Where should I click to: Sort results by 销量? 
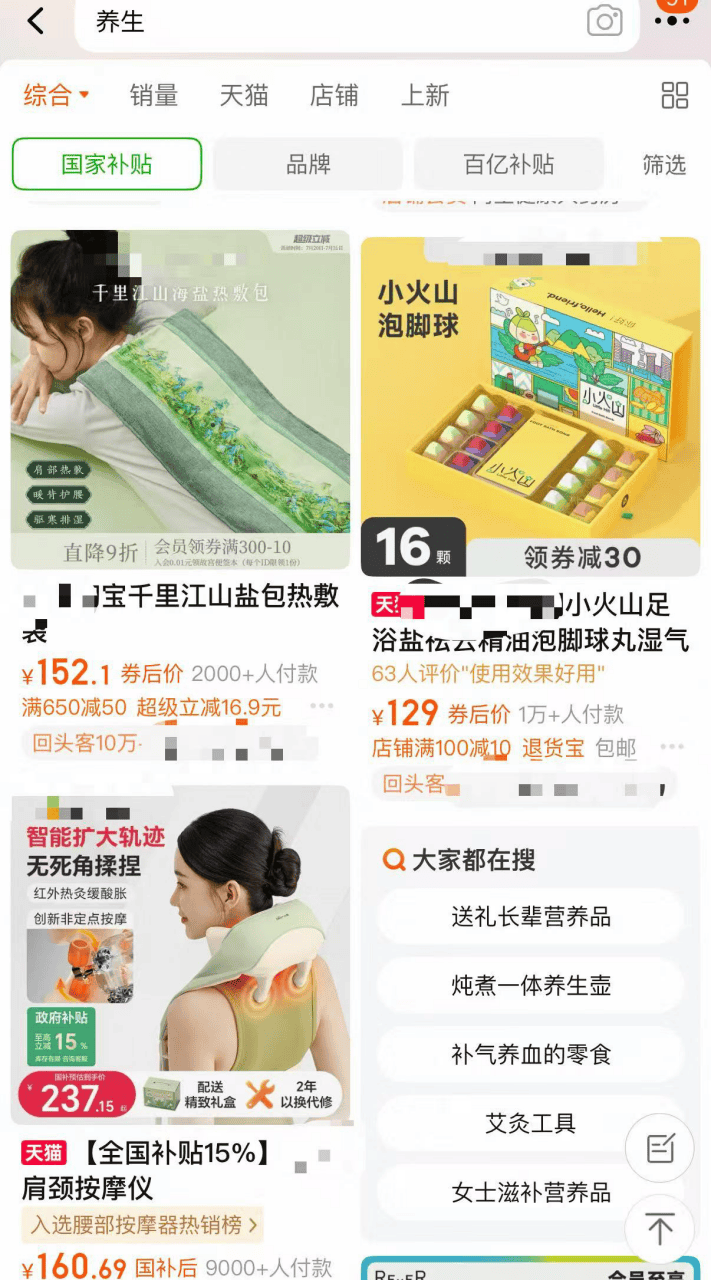coord(154,95)
